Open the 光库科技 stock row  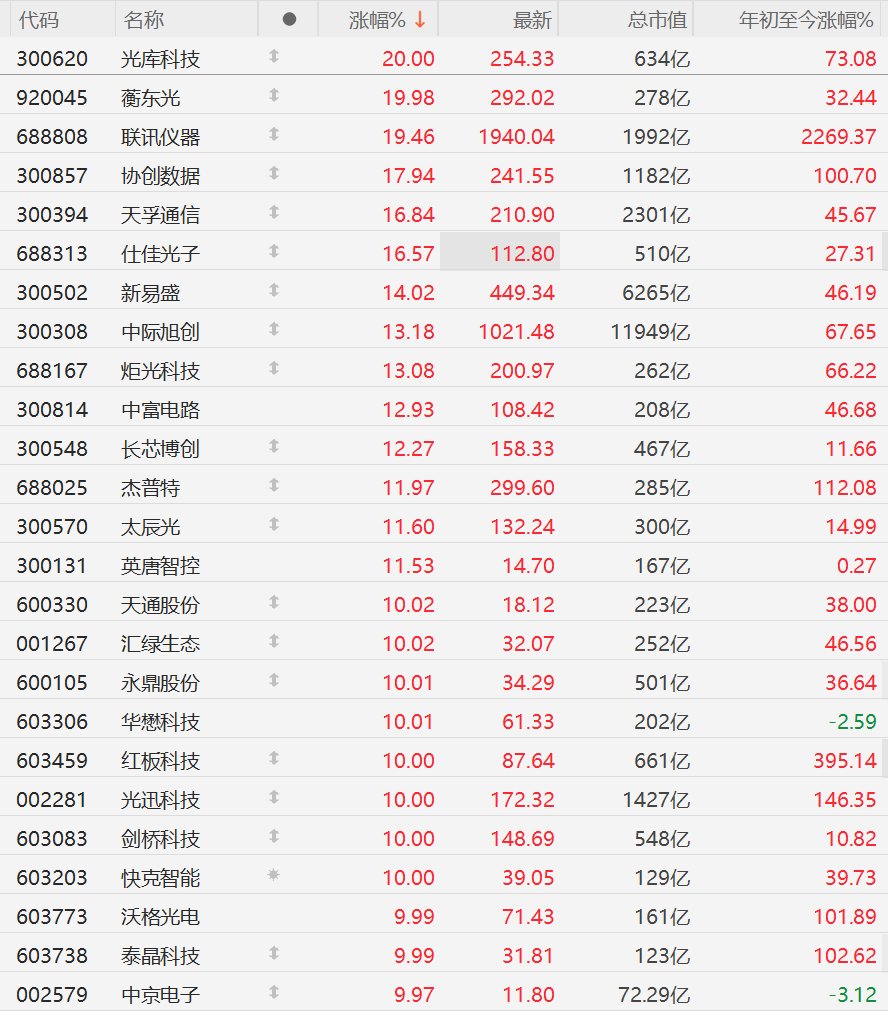pos(444,58)
